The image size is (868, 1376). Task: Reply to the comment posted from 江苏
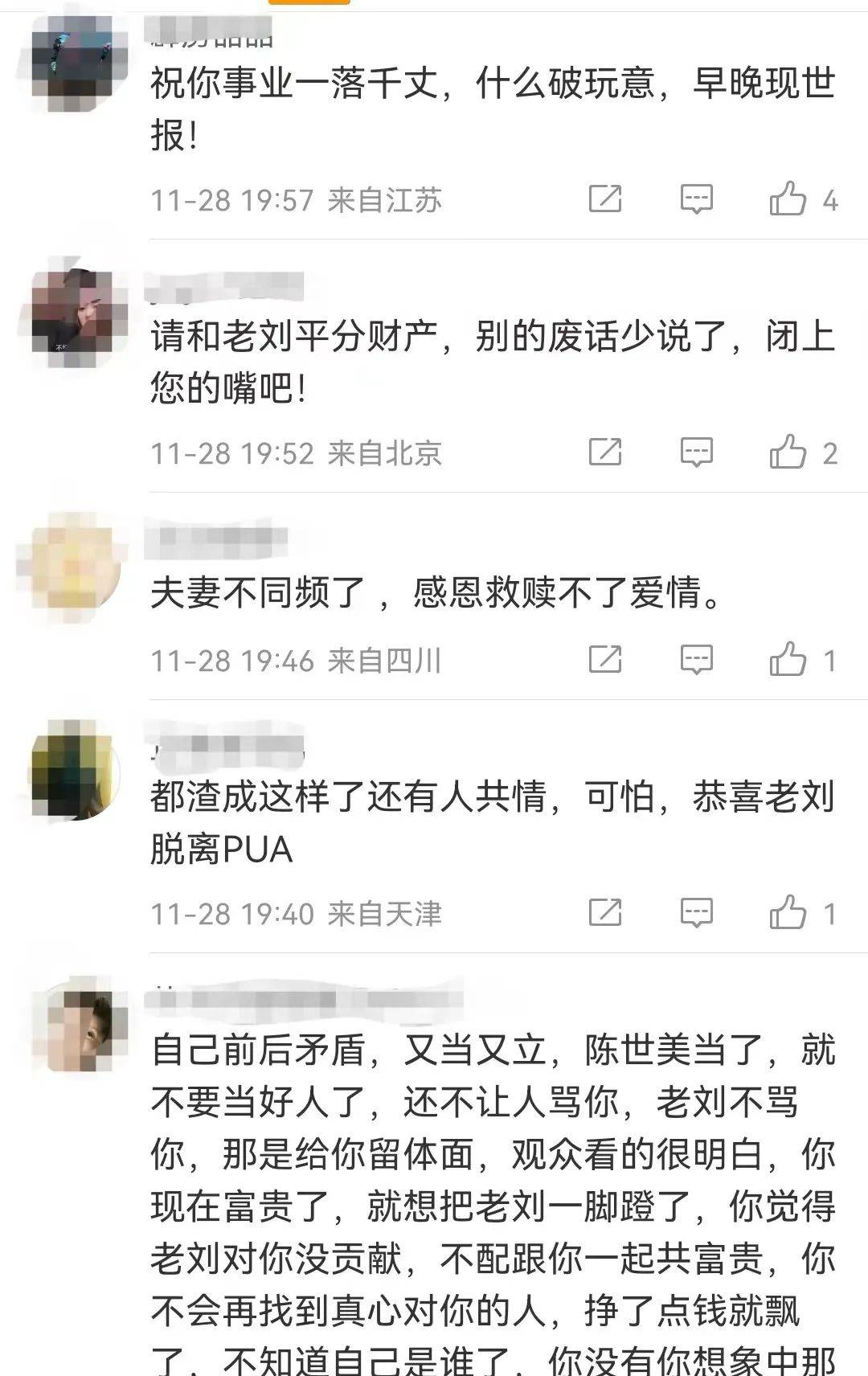[x=696, y=199]
